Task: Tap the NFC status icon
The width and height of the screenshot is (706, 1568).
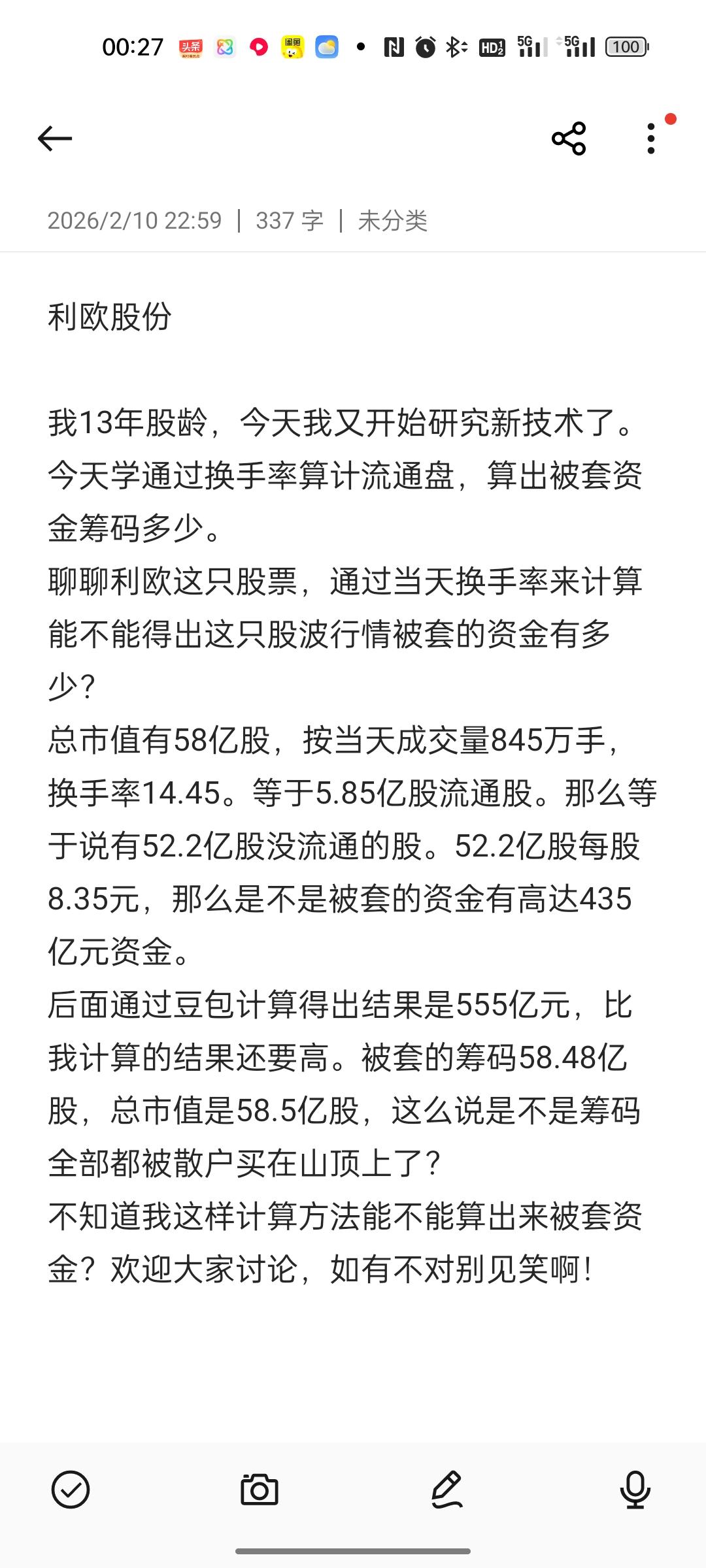Action: [x=394, y=47]
